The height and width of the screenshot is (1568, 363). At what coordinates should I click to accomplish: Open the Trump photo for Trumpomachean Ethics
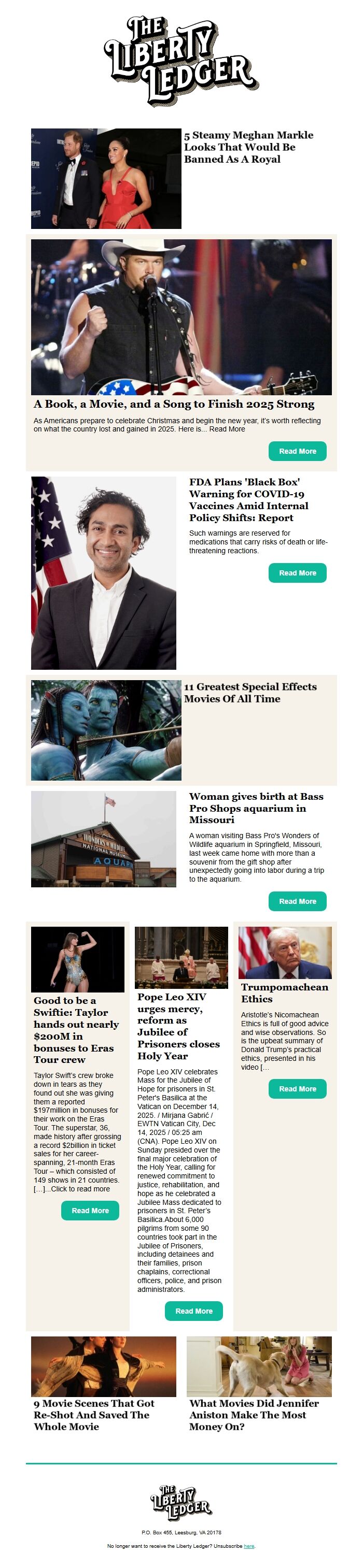284,953
